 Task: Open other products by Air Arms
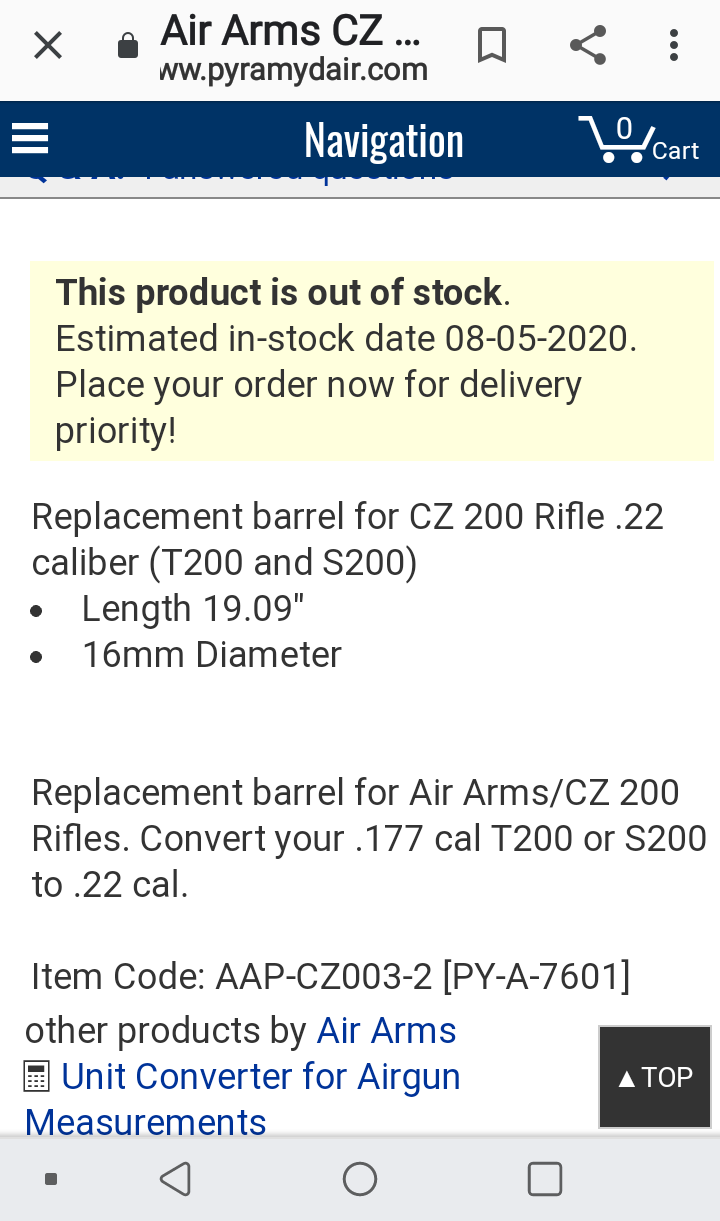(386, 1031)
